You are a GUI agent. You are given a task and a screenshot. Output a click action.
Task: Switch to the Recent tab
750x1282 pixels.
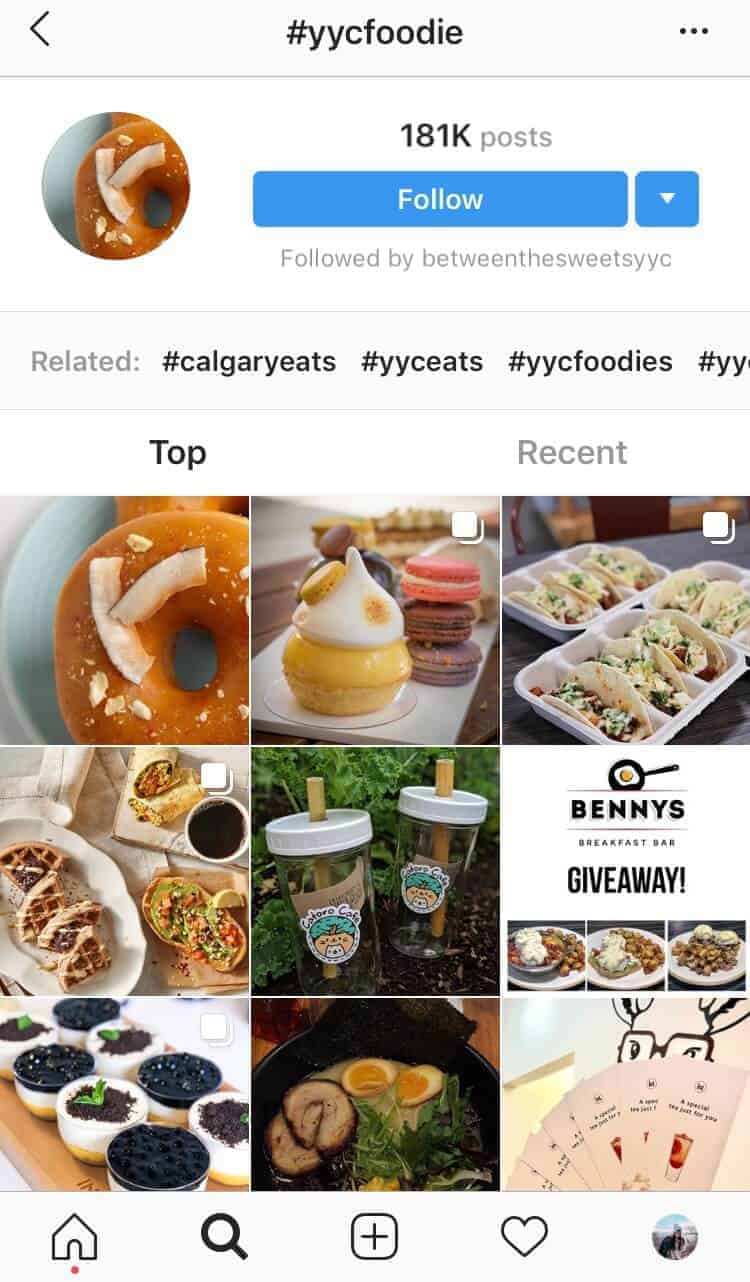click(x=572, y=452)
